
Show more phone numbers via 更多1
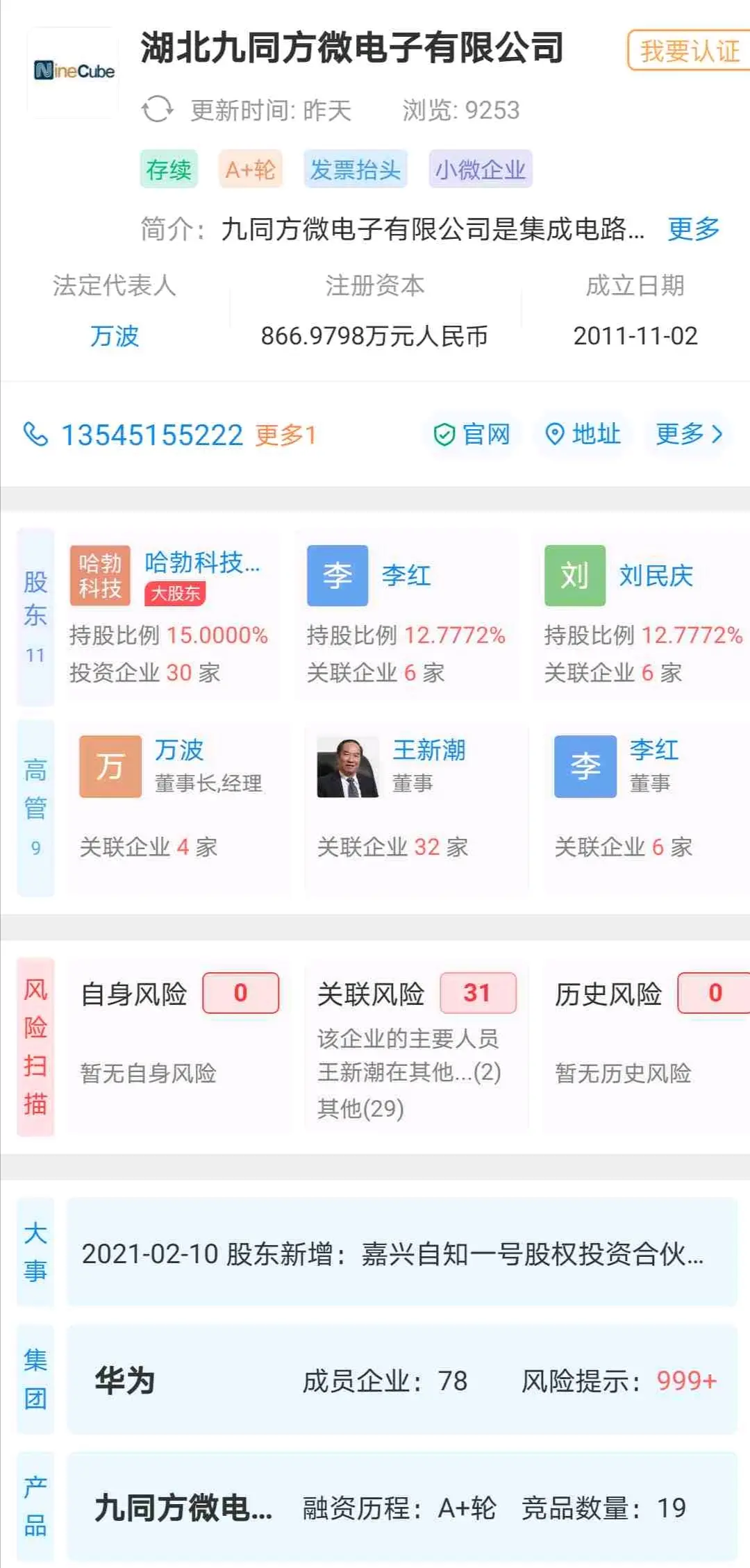point(285,435)
